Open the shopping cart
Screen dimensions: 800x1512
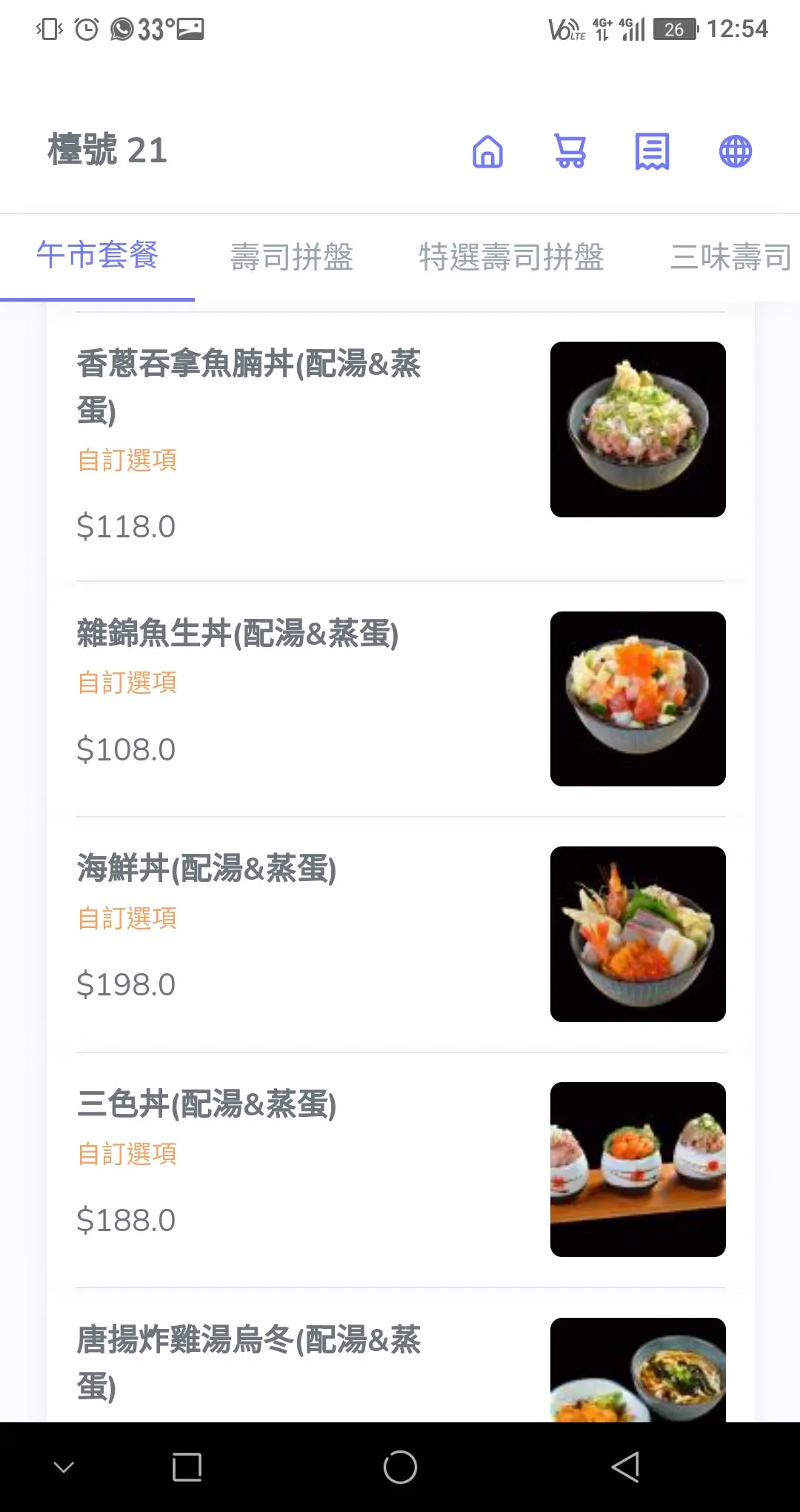click(570, 152)
